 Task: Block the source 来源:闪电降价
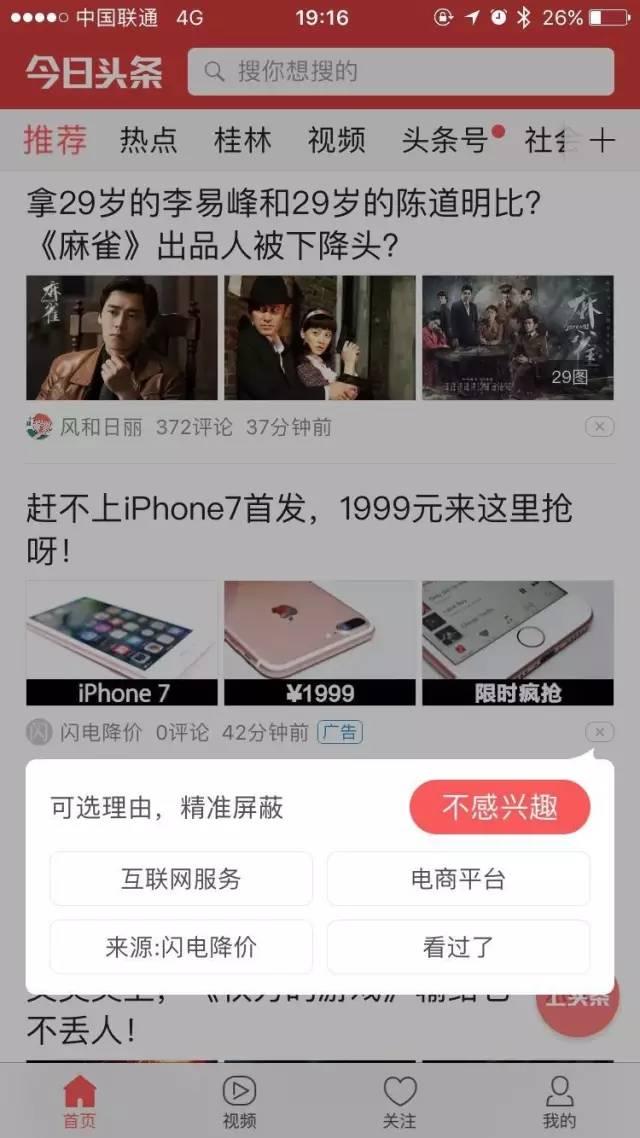coord(181,947)
